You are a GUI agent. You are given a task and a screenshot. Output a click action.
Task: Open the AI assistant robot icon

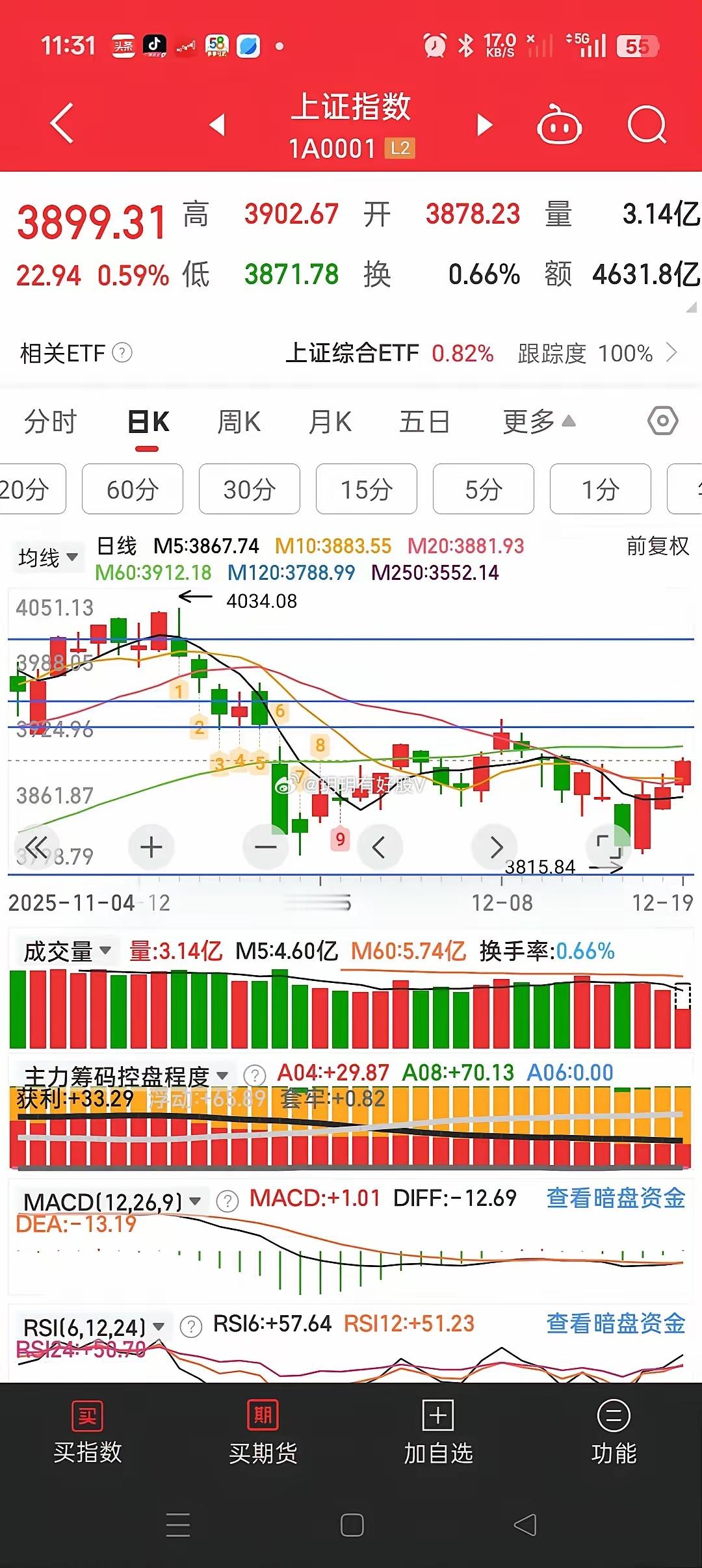coord(560,124)
